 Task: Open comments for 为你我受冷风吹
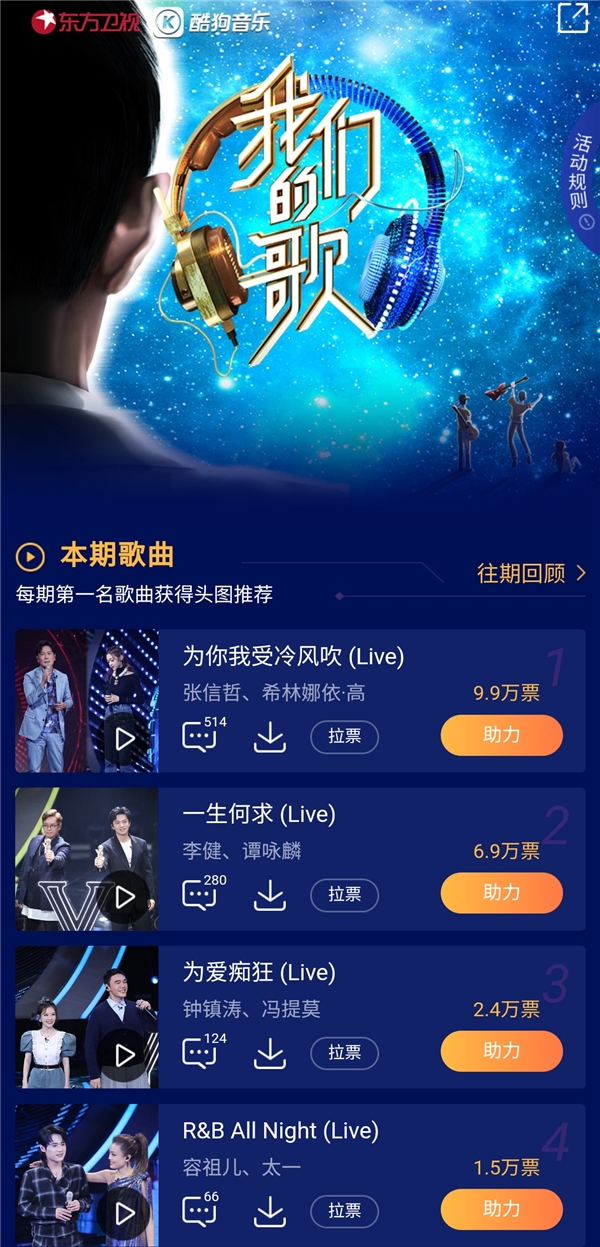[200, 738]
